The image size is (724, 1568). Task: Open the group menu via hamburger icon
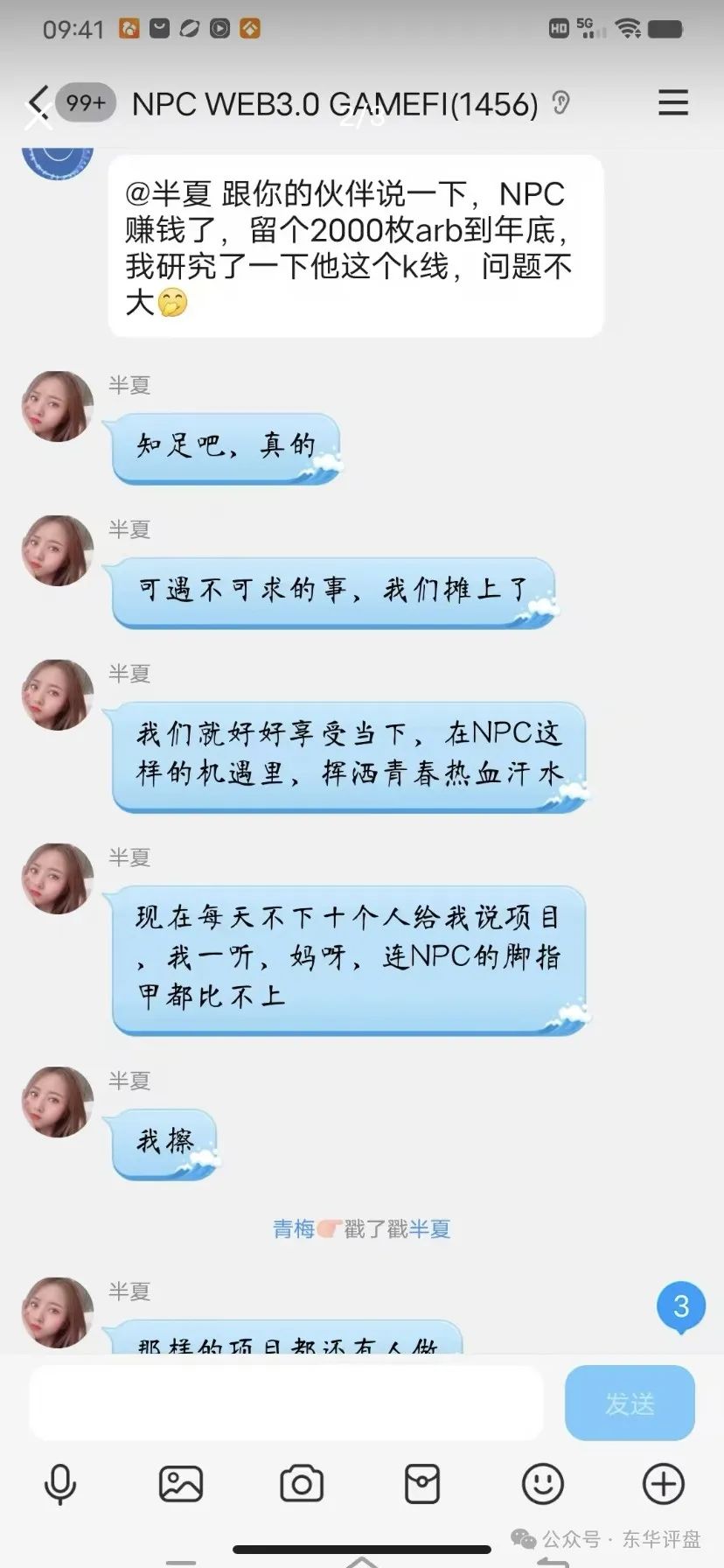click(x=672, y=103)
